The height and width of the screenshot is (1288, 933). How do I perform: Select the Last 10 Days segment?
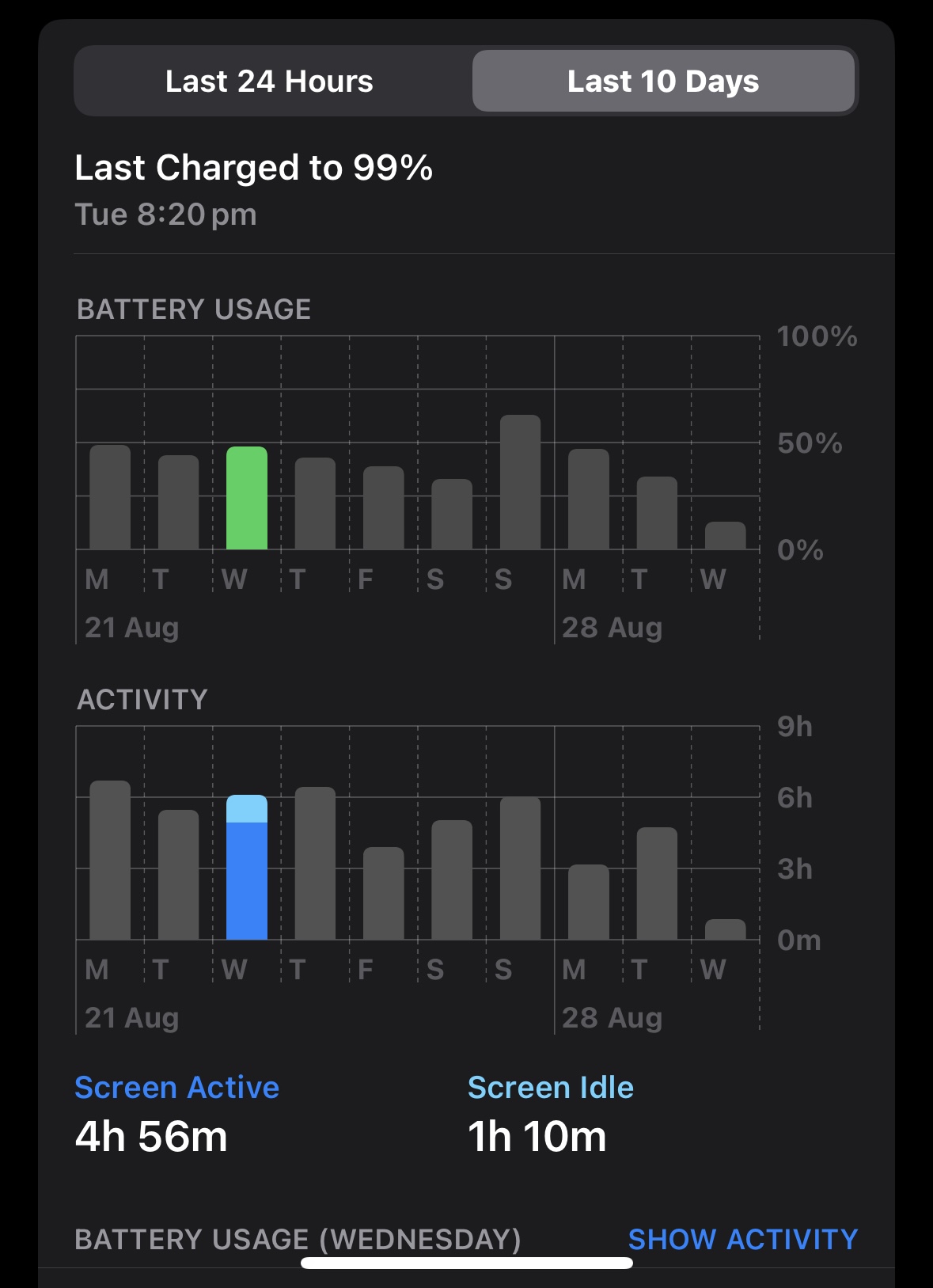click(x=663, y=81)
